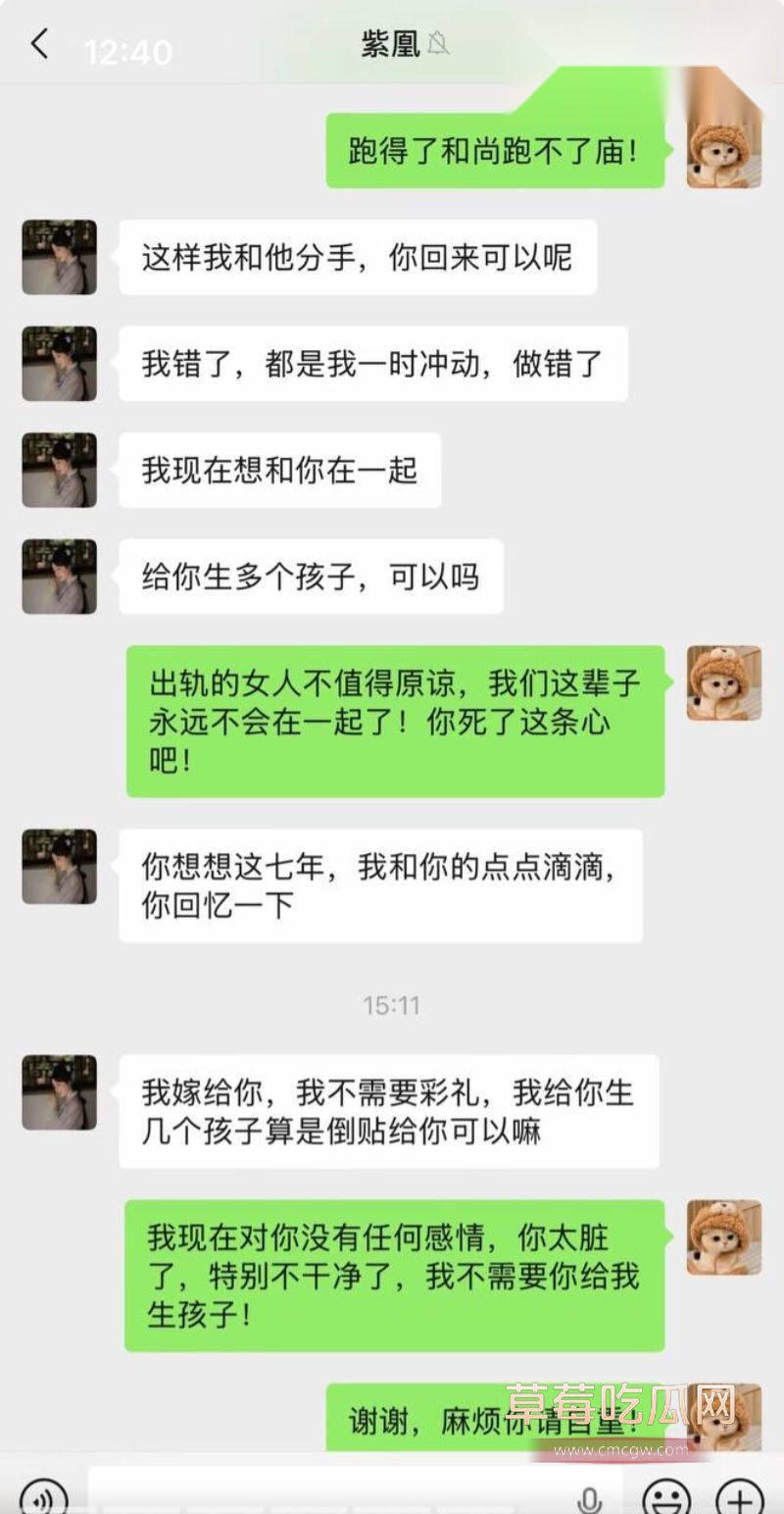Tap the message 你想想这七年 bubble

click(380, 884)
